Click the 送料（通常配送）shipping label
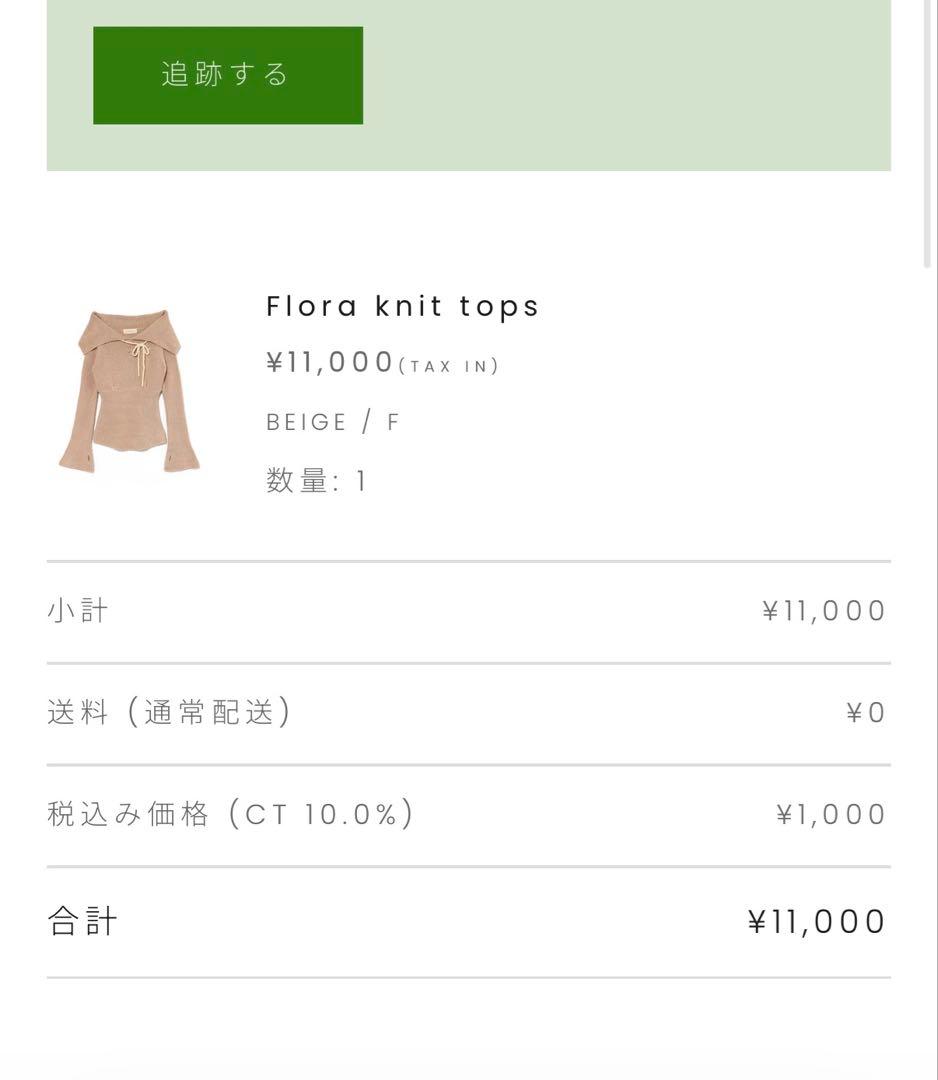938x1080 pixels. click(170, 712)
